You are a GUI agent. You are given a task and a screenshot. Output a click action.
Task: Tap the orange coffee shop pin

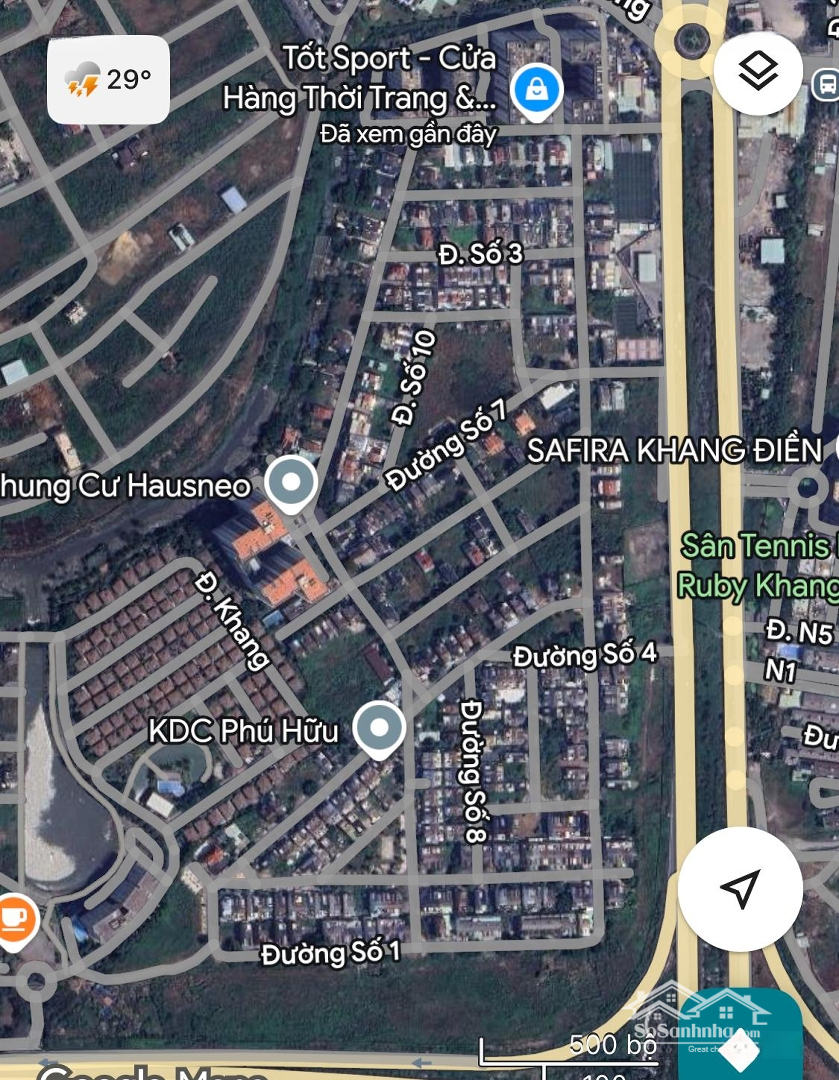pos(15,918)
